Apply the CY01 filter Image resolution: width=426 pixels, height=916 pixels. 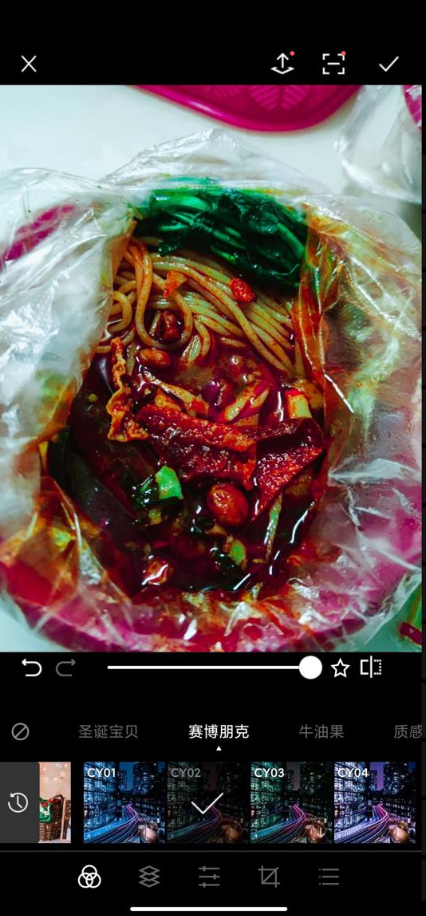pyautogui.click(x=124, y=803)
